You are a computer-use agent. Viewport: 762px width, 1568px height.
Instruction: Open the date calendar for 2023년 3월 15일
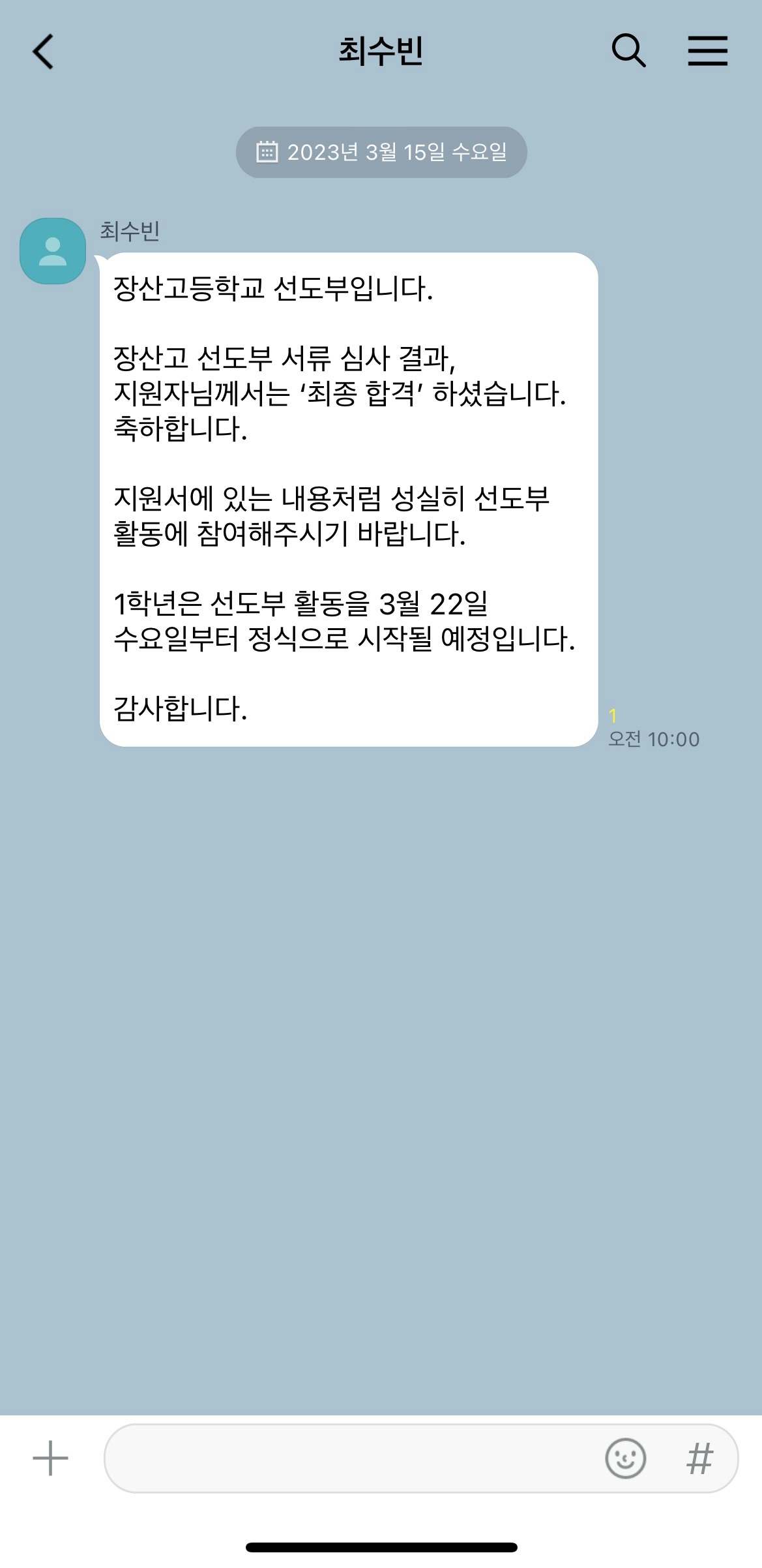381,153
